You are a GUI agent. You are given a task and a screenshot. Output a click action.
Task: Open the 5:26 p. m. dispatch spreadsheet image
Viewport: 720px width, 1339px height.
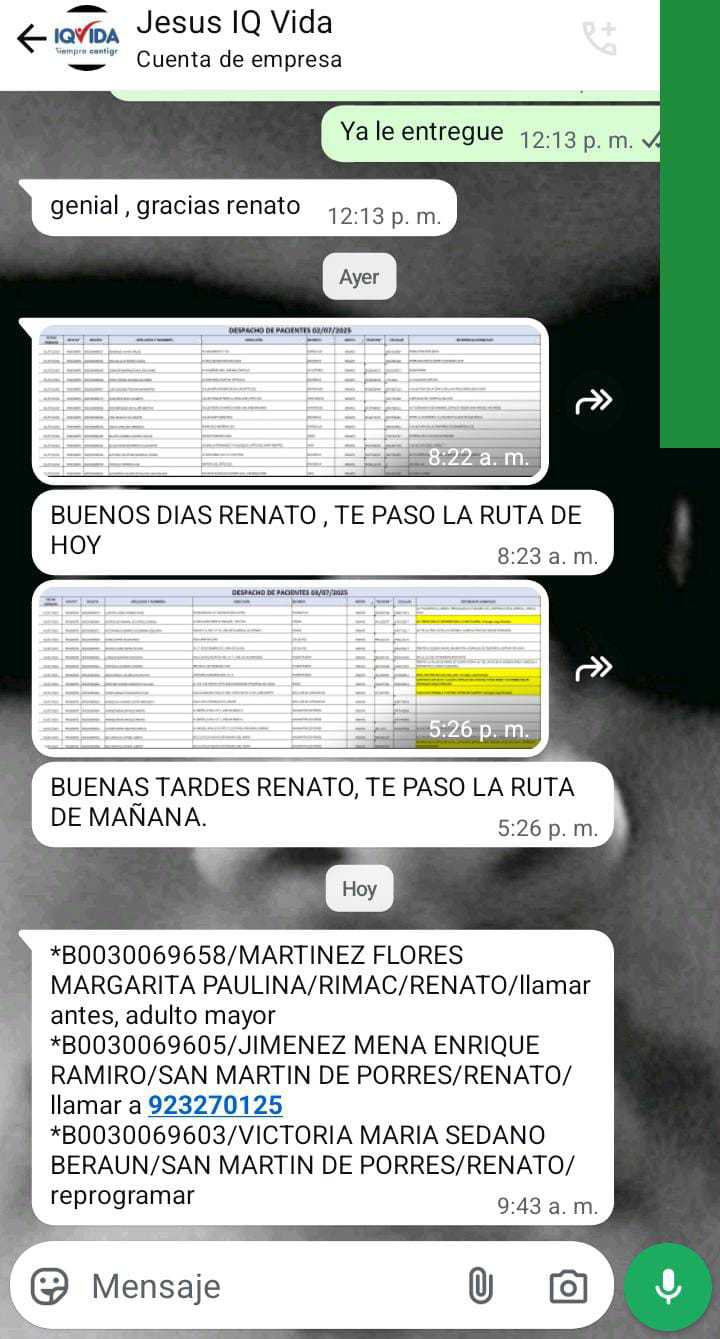click(x=290, y=667)
